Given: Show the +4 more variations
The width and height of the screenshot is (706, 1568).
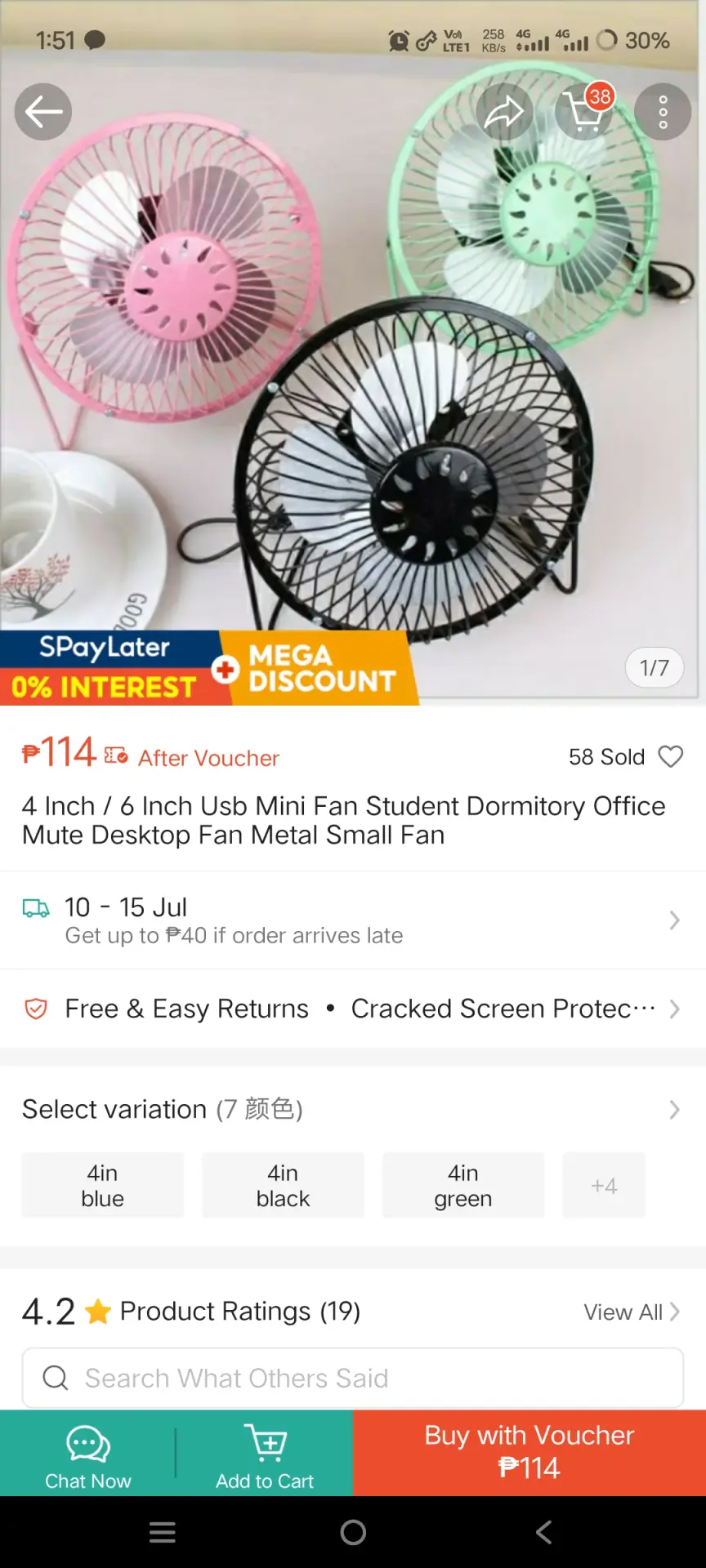Looking at the screenshot, I should click(604, 1185).
